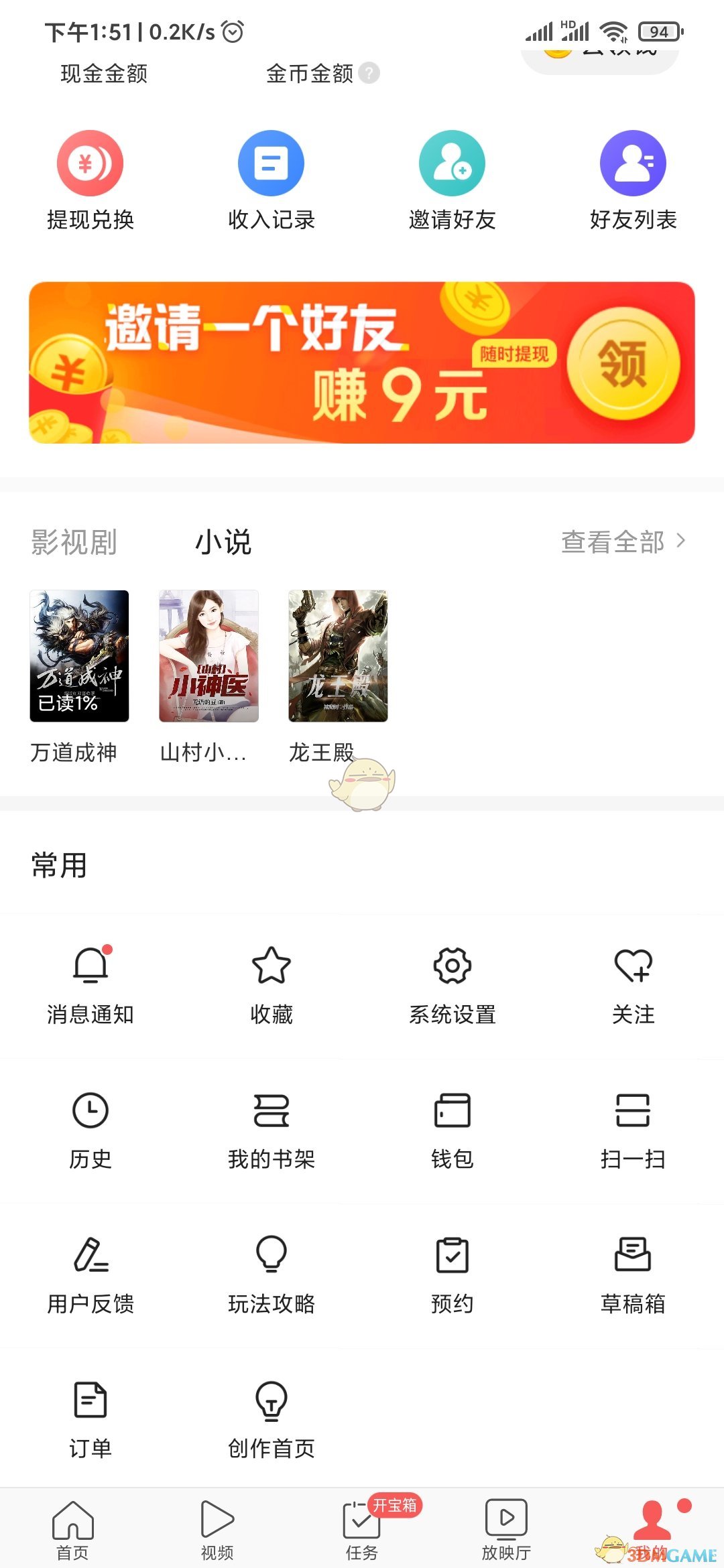Switch to the 影视剧 tab
Screen dimensions: 724x1568
tap(74, 541)
